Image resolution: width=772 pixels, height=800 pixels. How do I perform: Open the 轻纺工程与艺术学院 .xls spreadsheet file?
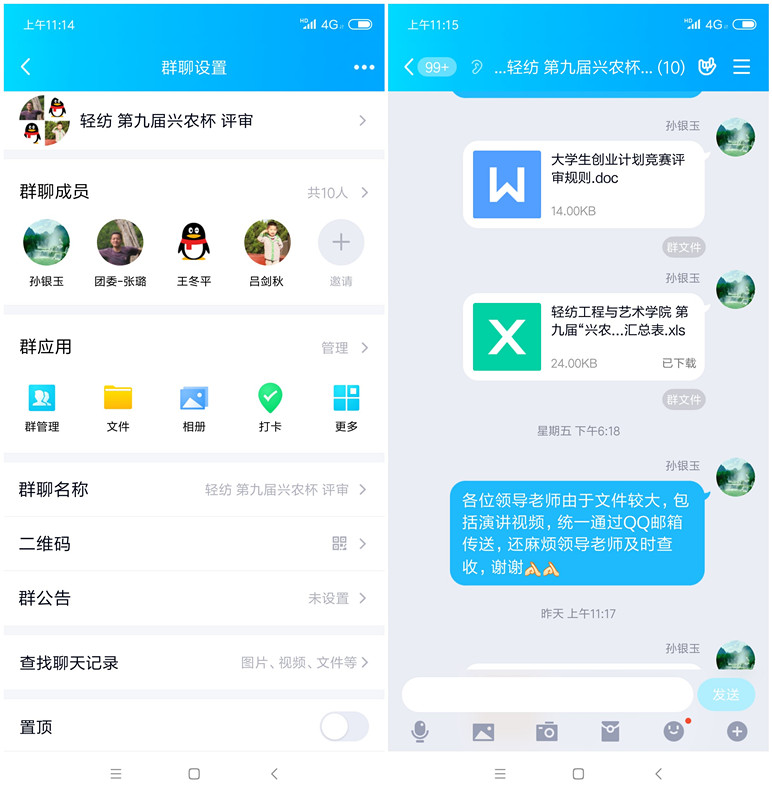(x=583, y=337)
